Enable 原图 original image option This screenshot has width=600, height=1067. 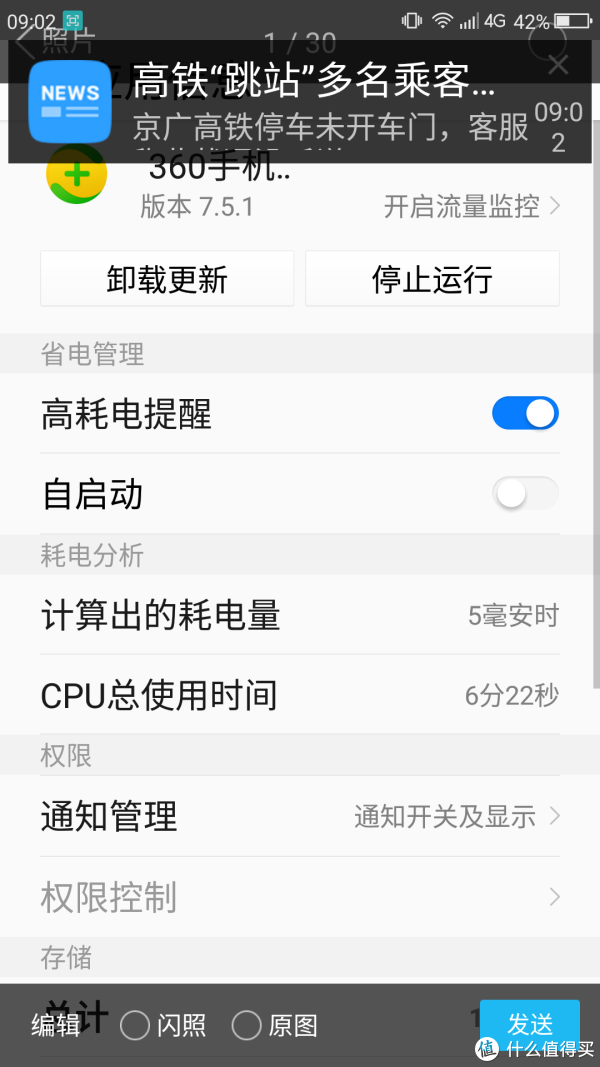coord(246,1025)
